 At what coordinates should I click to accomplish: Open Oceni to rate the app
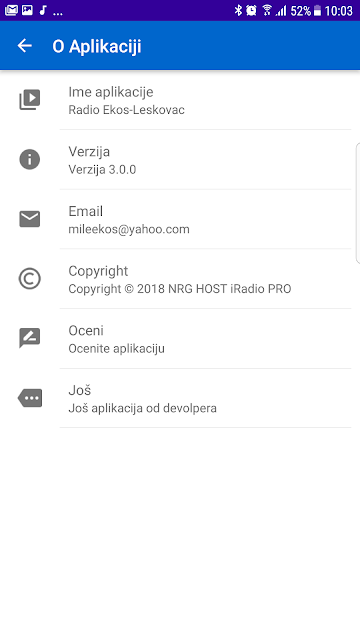tap(180, 339)
